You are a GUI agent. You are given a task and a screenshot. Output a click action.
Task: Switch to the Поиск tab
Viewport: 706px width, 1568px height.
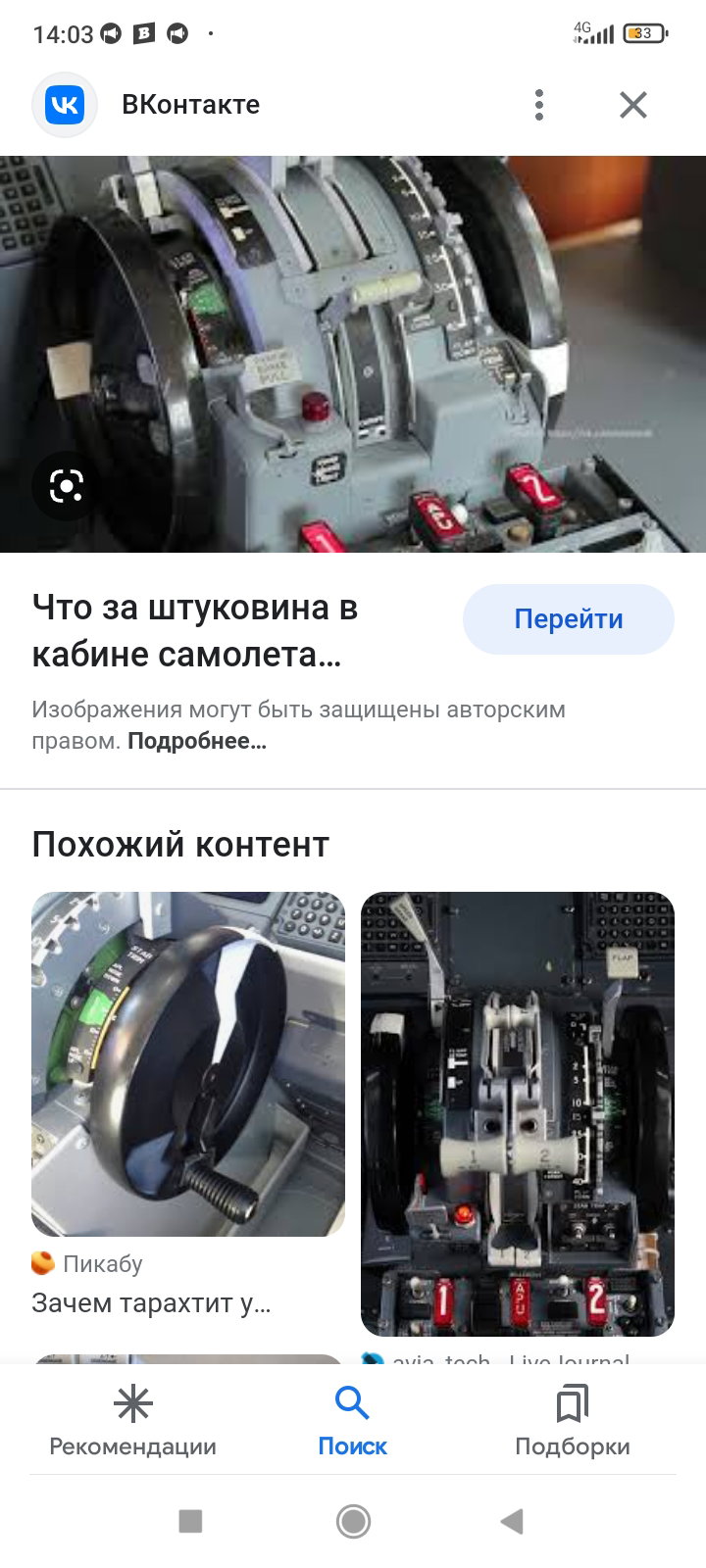[x=352, y=1421]
